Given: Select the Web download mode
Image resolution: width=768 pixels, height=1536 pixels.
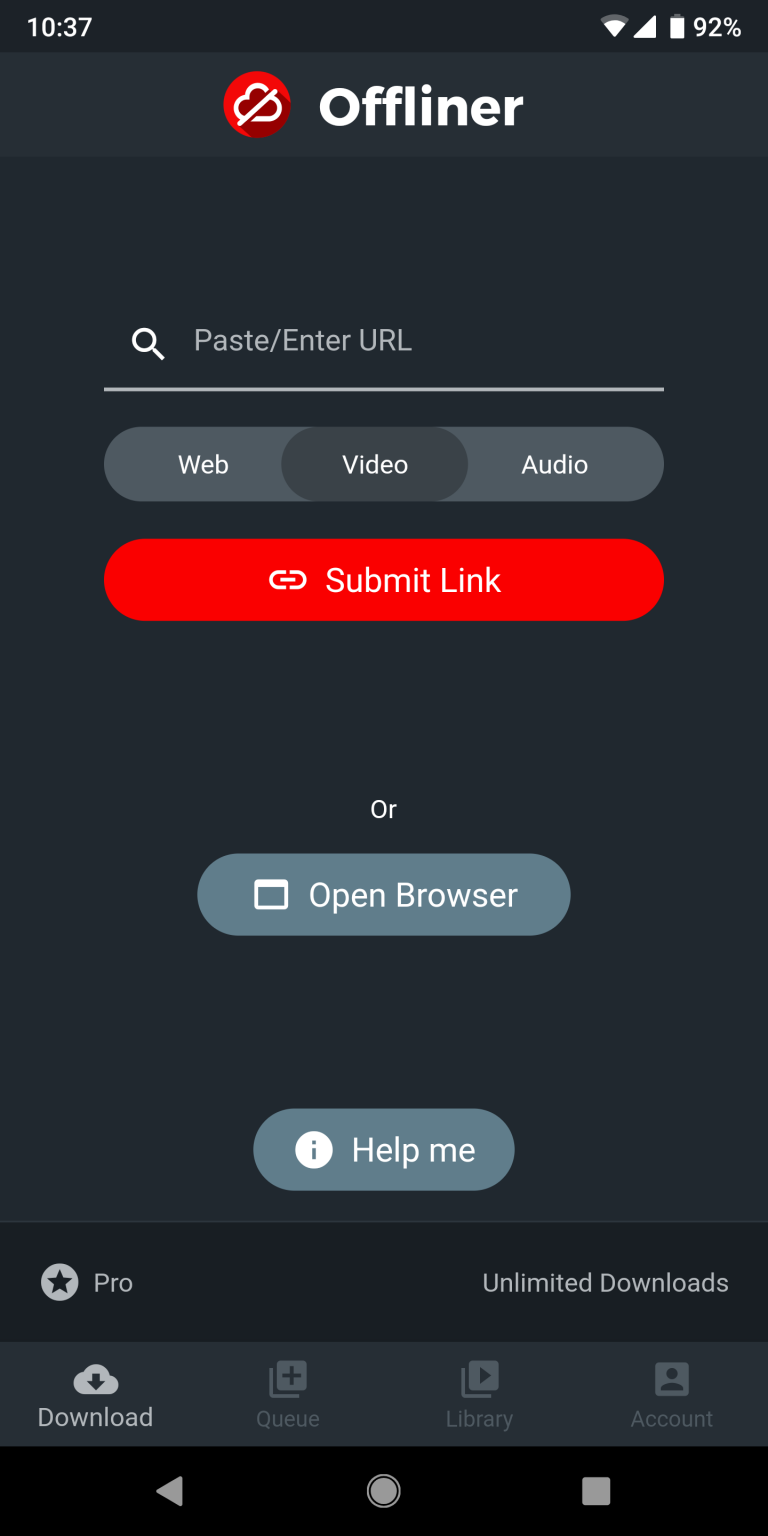Looking at the screenshot, I should click(x=203, y=464).
